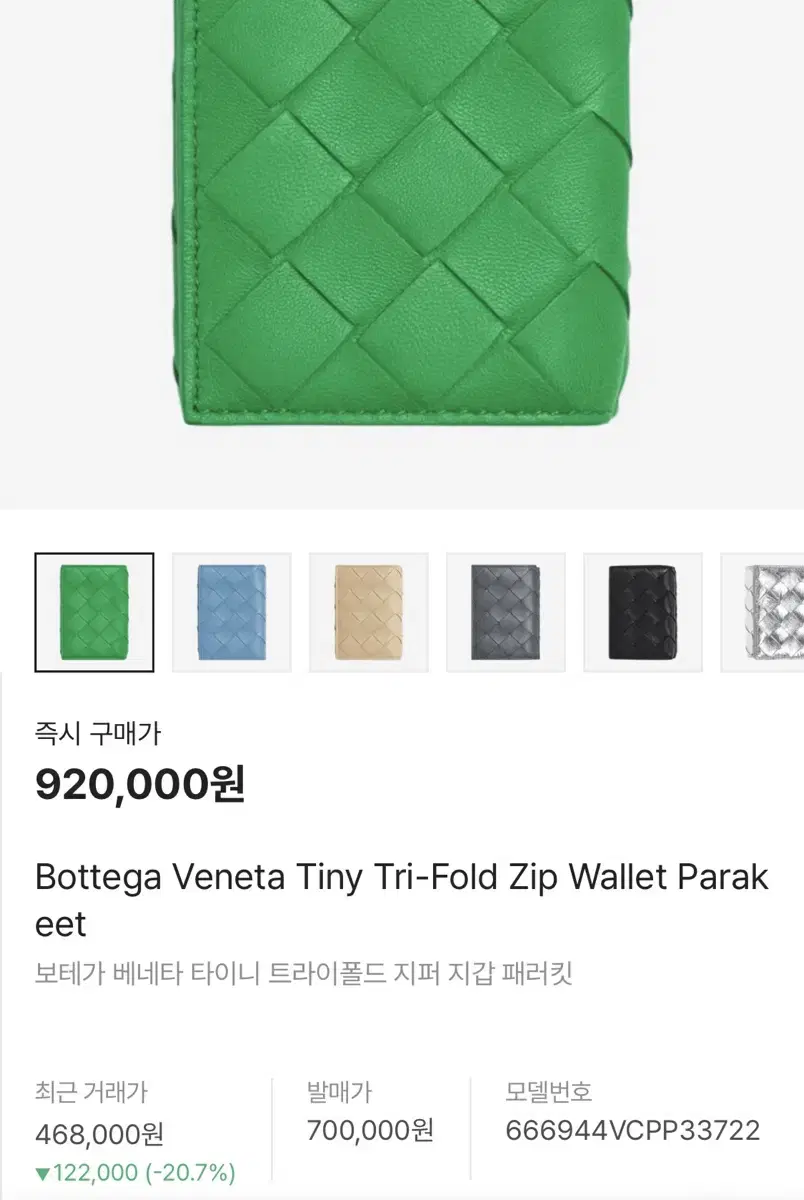
Task: Choose the black wallet color variant thumbnail
Action: [x=641, y=610]
